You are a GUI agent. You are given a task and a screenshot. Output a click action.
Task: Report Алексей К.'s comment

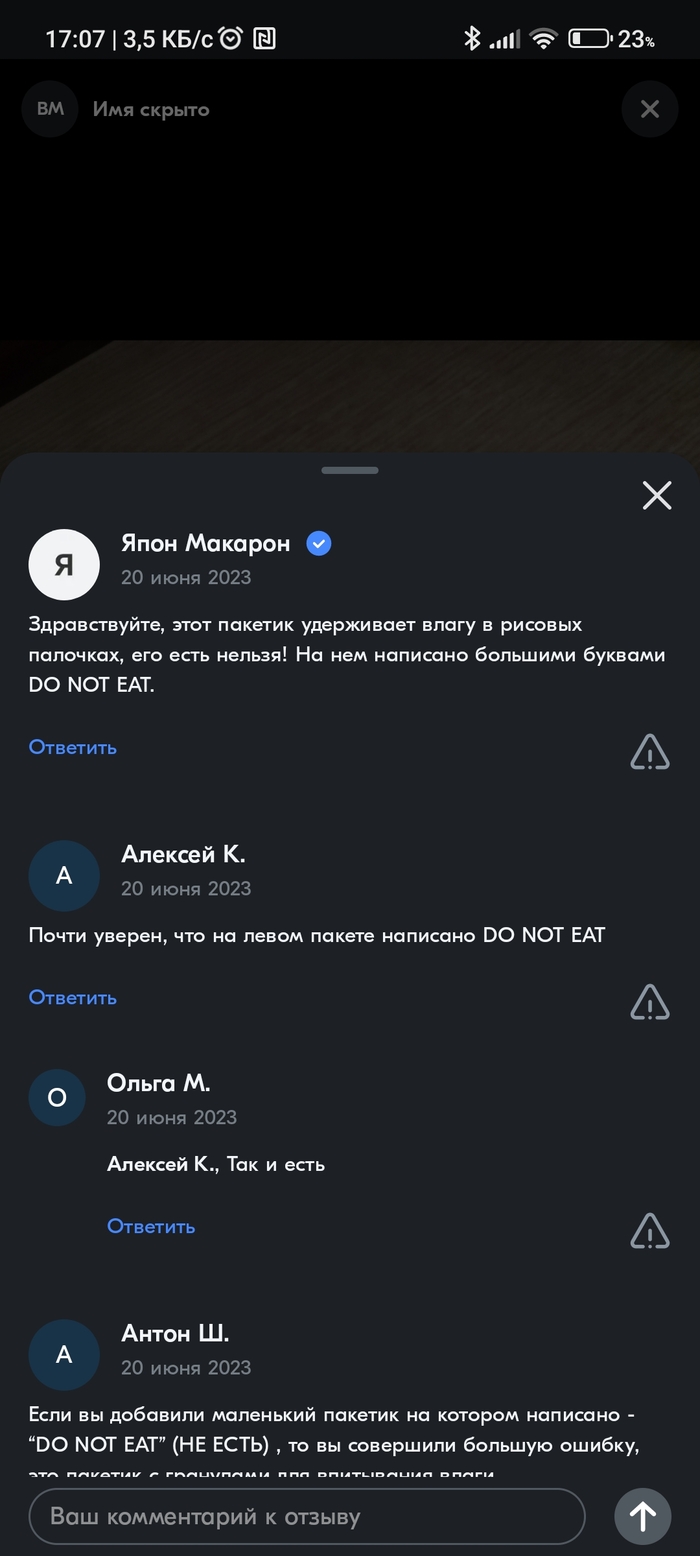pyautogui.click(x=649, y=1002)
